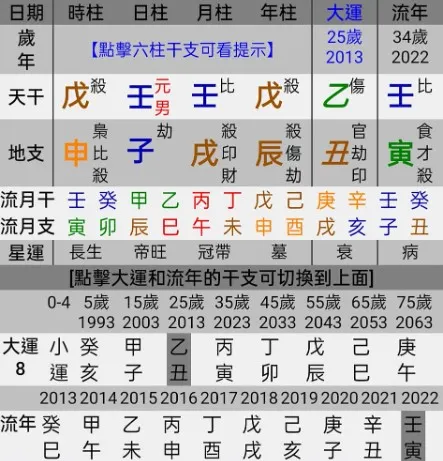
Task: Tap the 大運 heavenly stem 乙
Action: [336, 96]
